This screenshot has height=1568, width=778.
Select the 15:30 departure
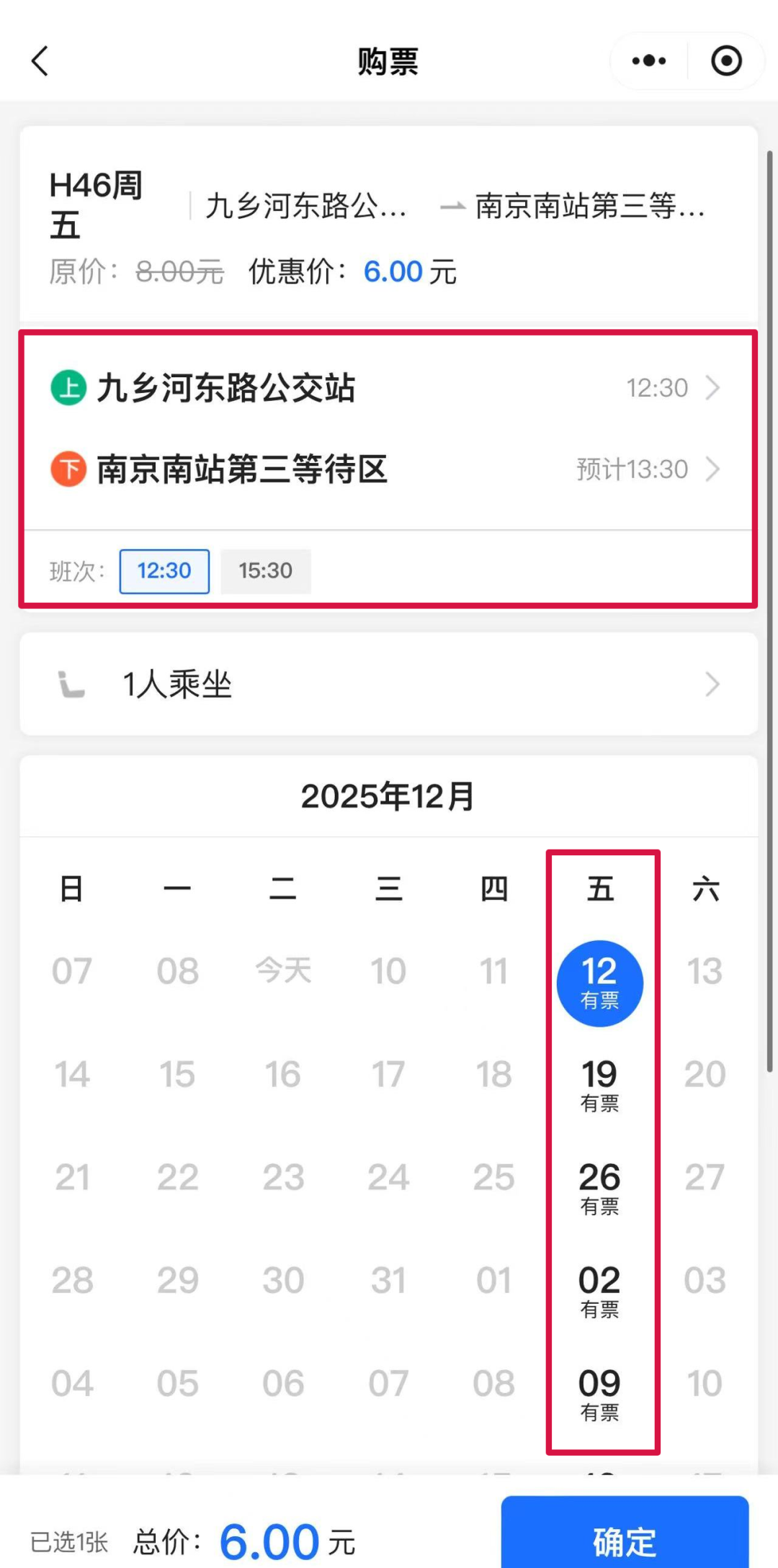[x=265, y=572]
